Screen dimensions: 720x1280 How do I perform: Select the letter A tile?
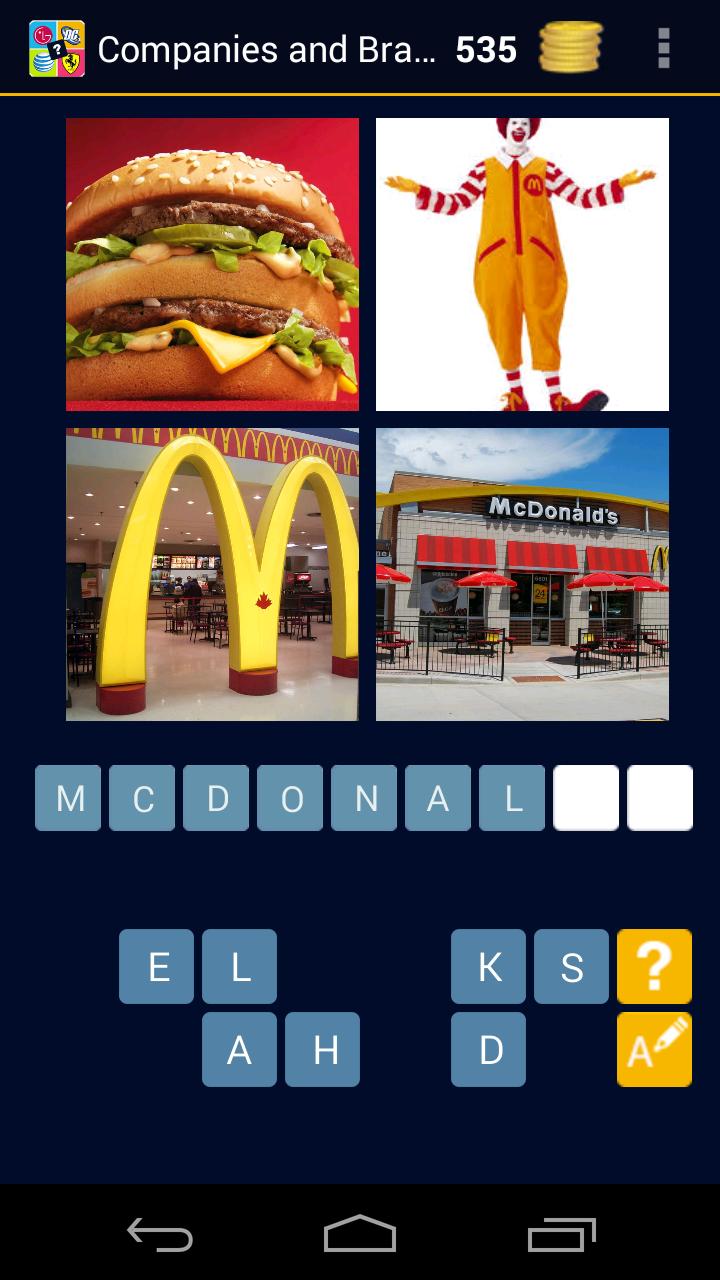pos(239,1048)
